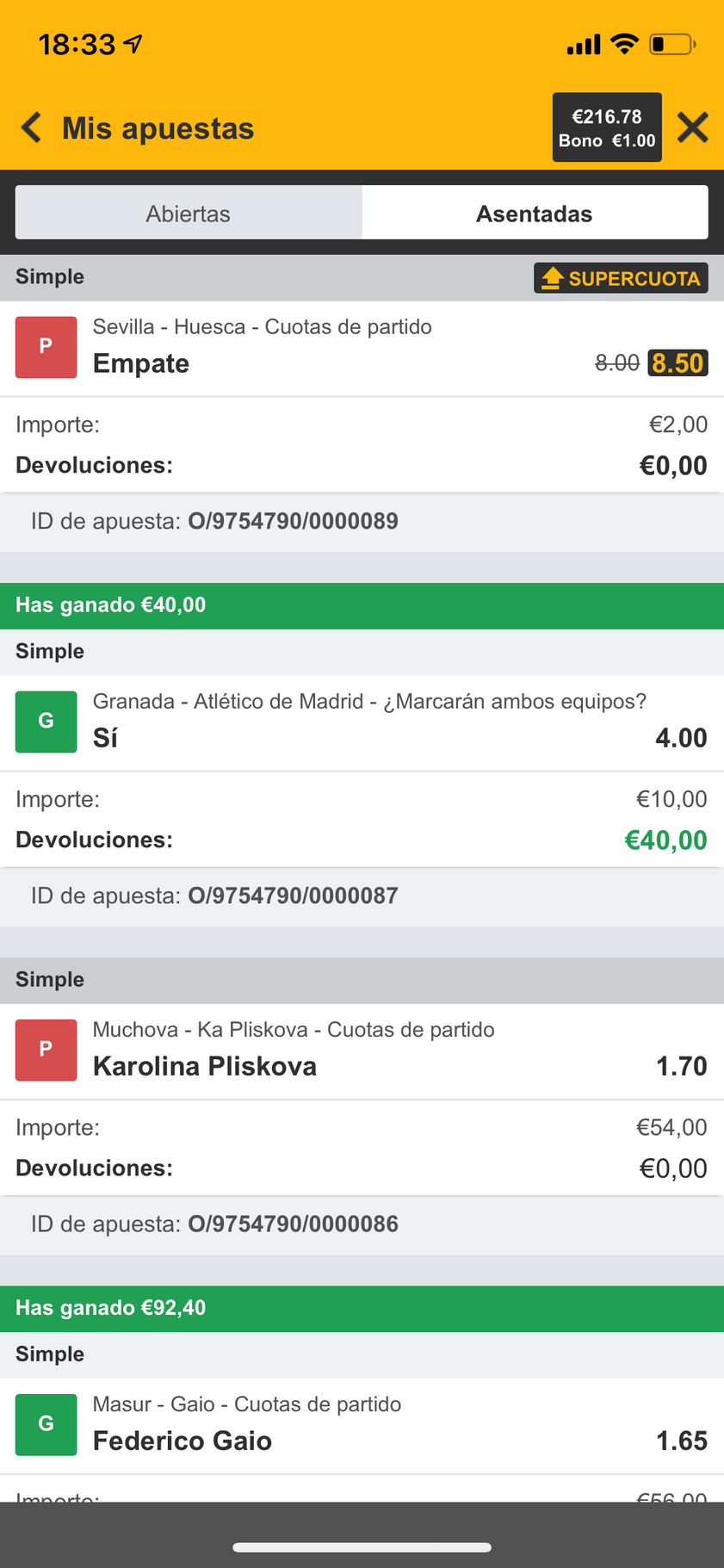Screen dimensions: 724x1568
Task: Open the €216.78 balance box
Action: [x=607, y=127]
